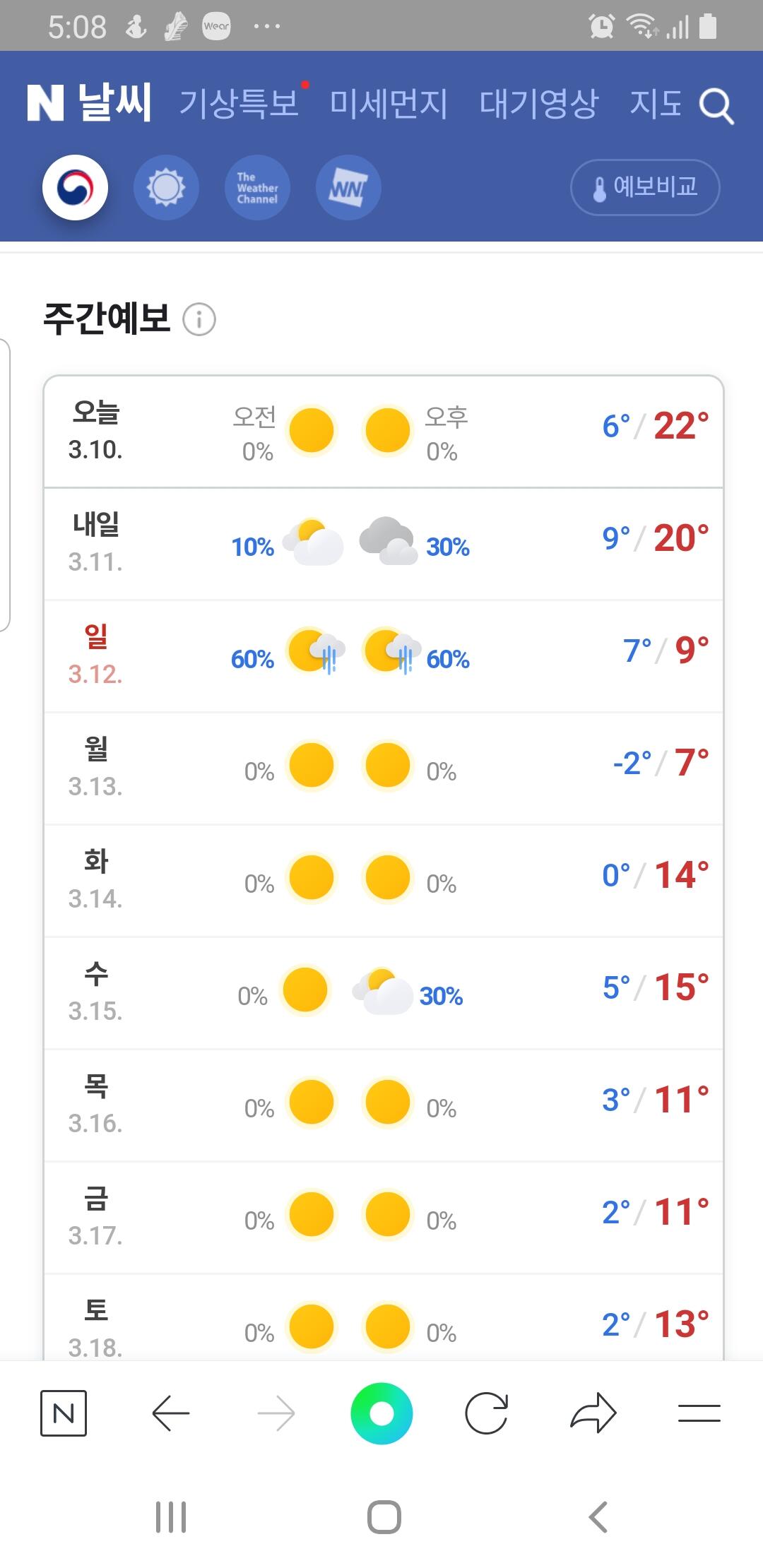This screenshot has height=1568, width=763.
Task: Open the 지도 tab
Action: point(656,103)
